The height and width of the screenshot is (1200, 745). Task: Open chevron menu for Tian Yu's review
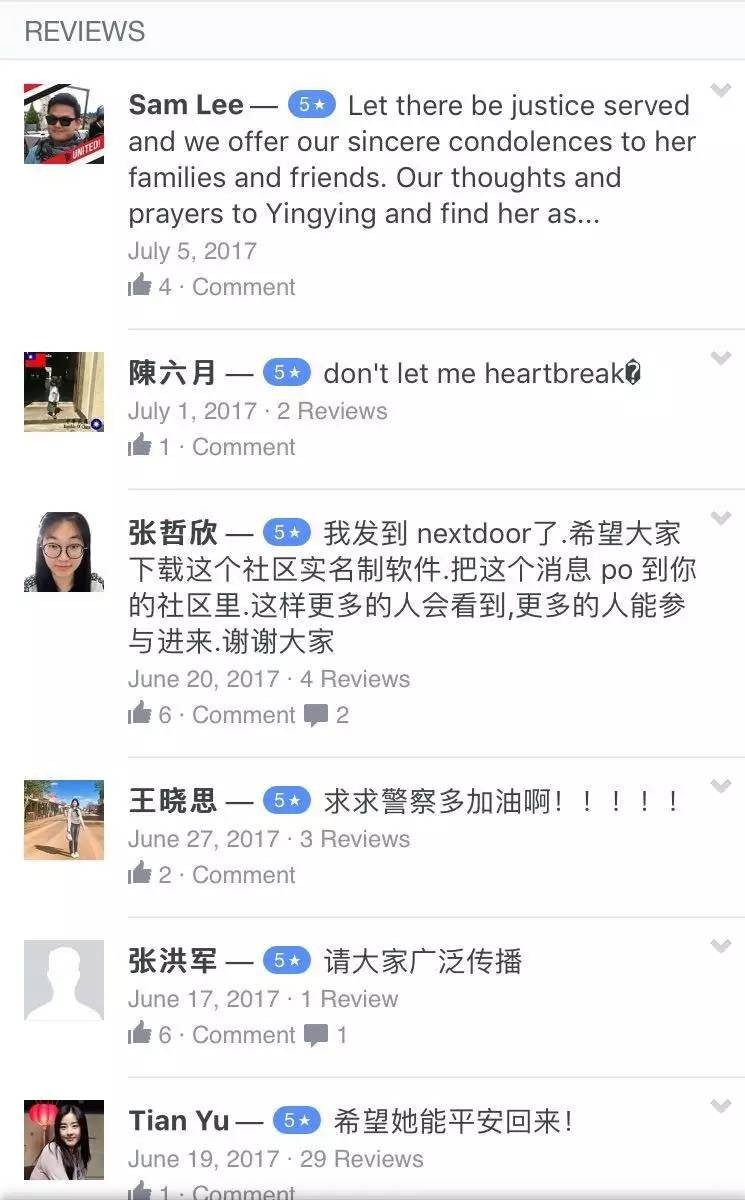pos(720,1106)
